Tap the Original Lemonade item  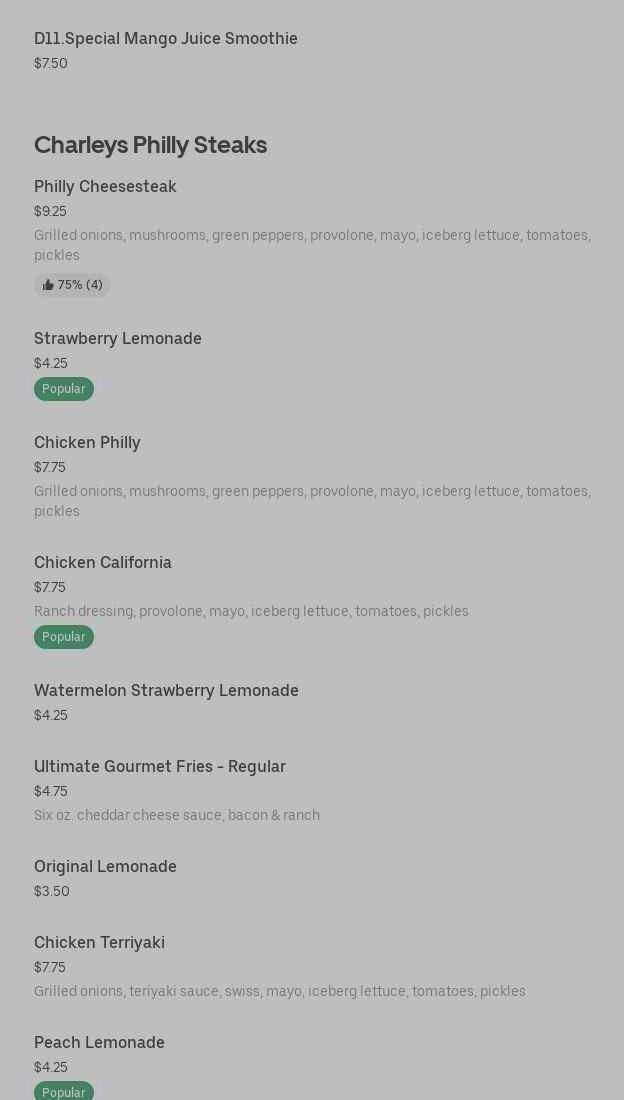(x=105, y=867)
